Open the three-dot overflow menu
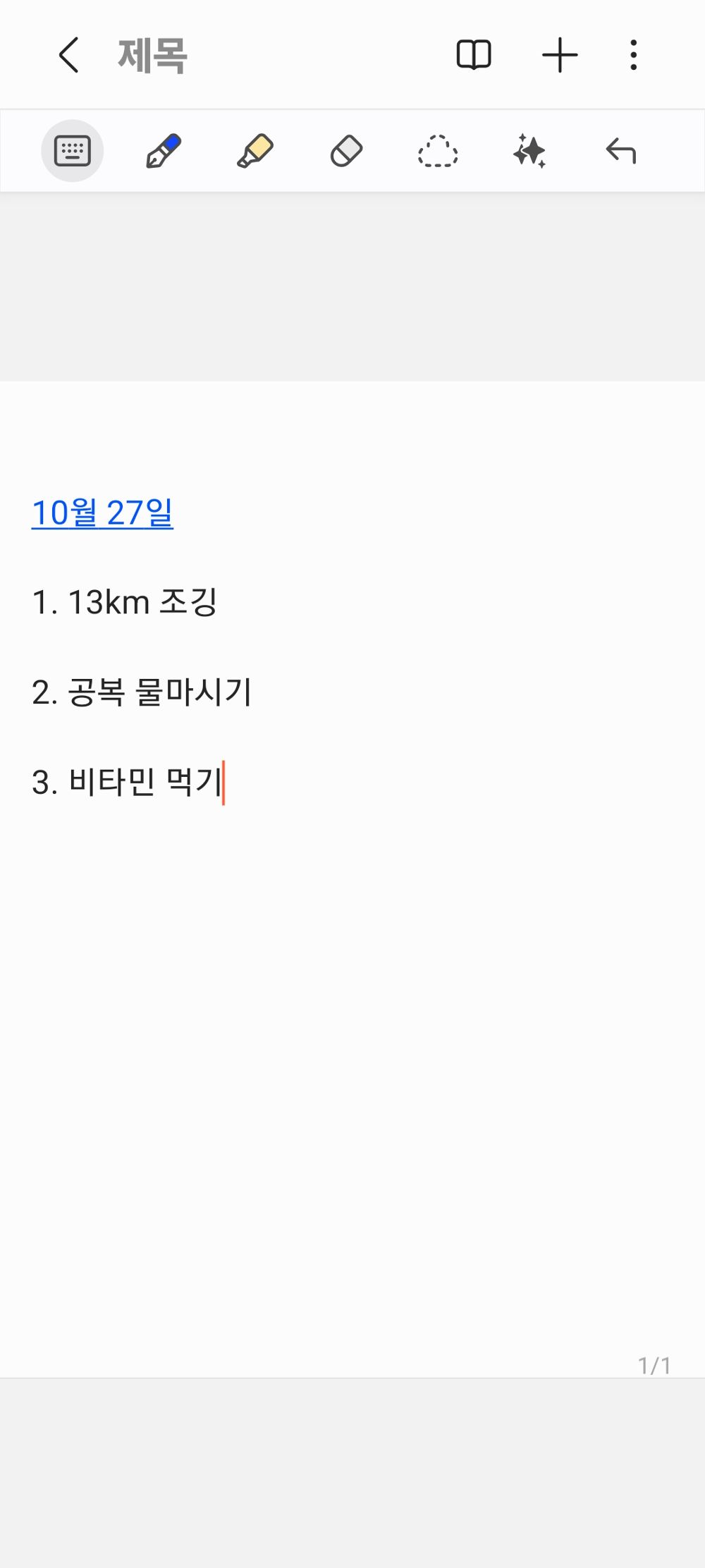The width and height of the screenshot is (705, 1568). click(x=633, y=55)
